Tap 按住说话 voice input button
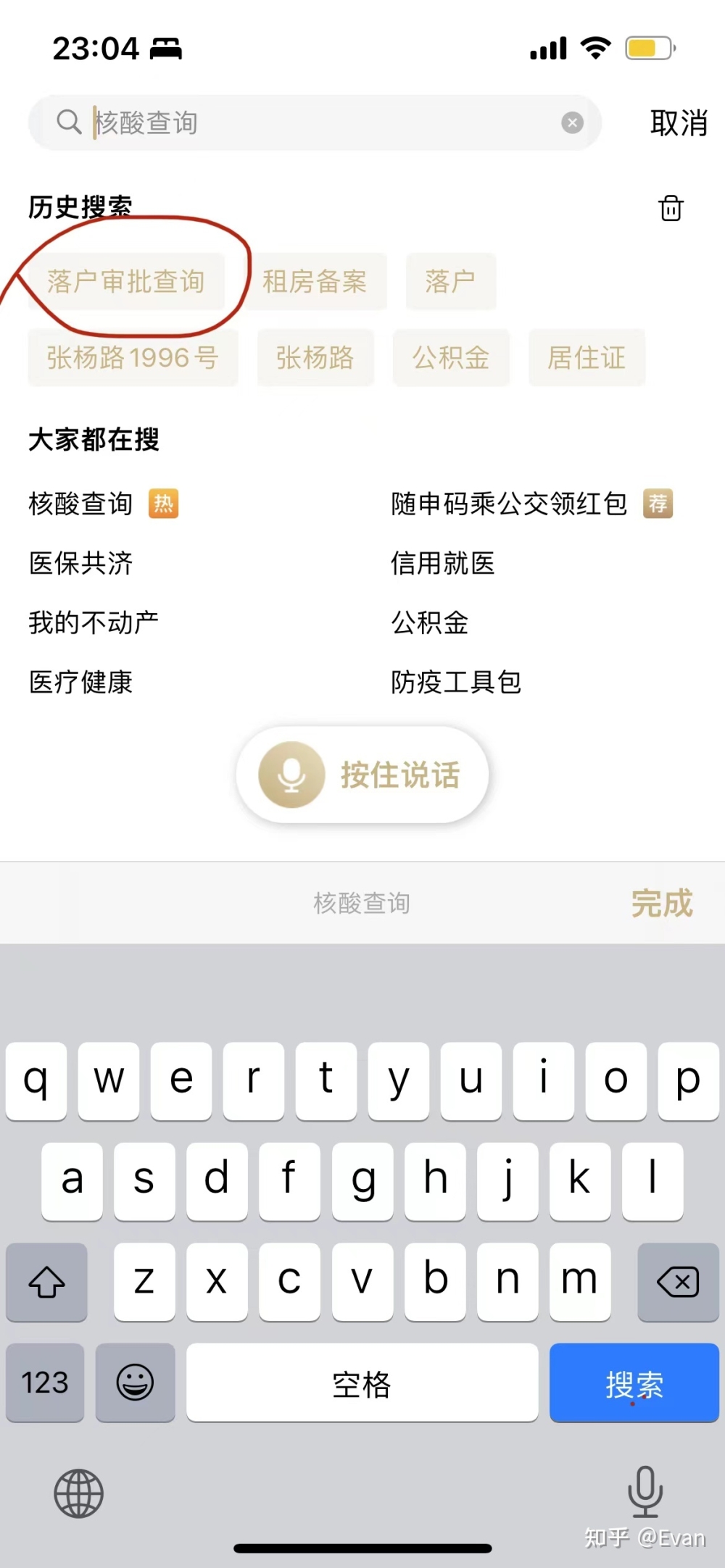The height and width of the screenshot is (1568, 725). click(x=362, y=775)
